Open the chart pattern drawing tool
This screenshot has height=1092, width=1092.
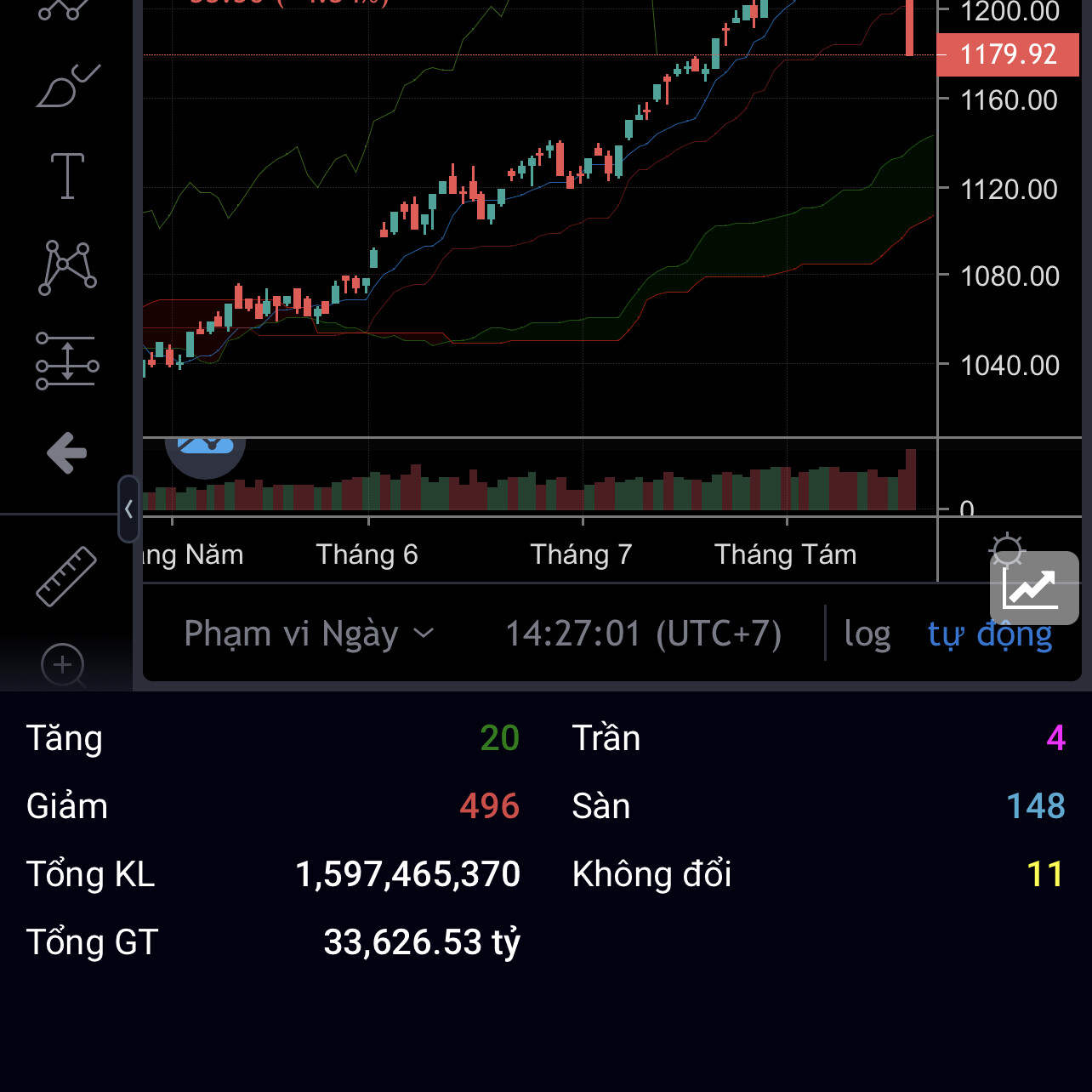tap(67, 267)
